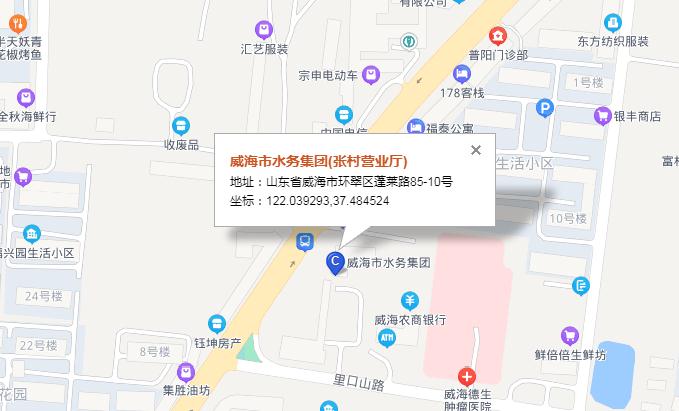Select the 178客栈 hotel marker
Viewport: 679px width, 411px height.
[x=460, y=74]
